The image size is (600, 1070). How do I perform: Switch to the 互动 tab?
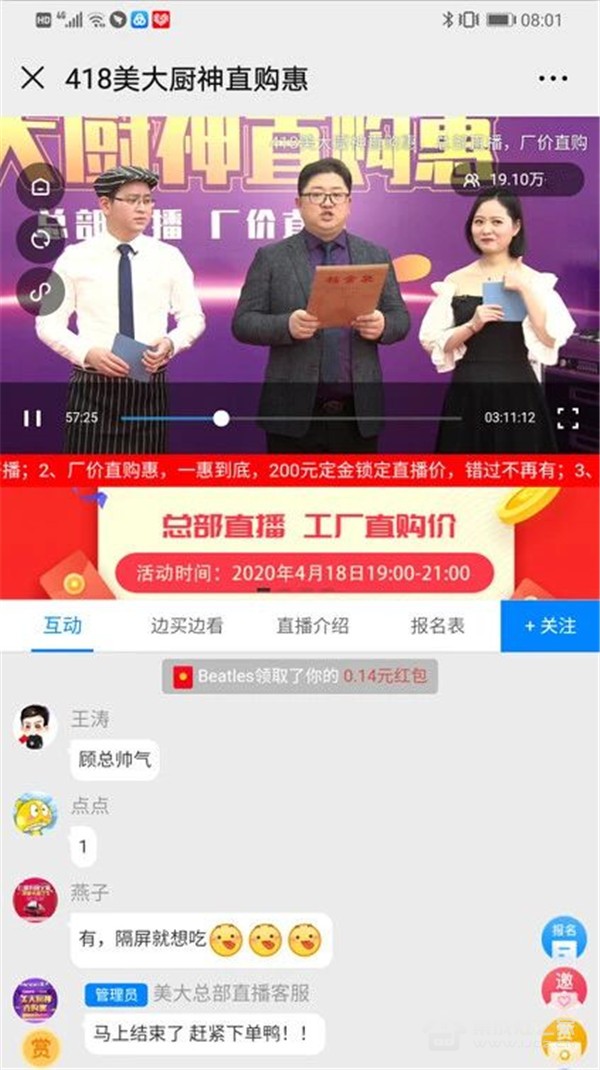click(x=62, y=626)
